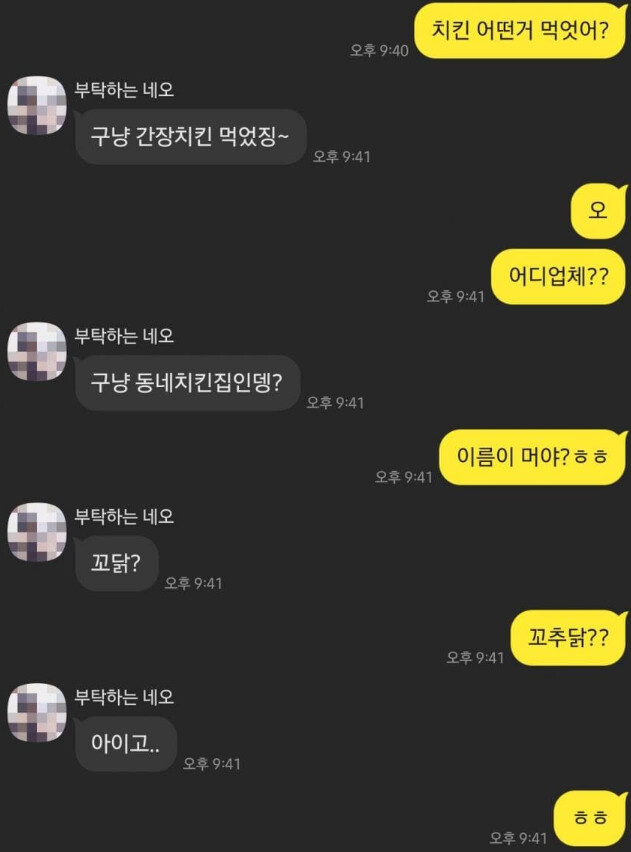Open profile picture beside the 간장치킨 message
The width and height of the screenshot is (631, 852).
36,105
